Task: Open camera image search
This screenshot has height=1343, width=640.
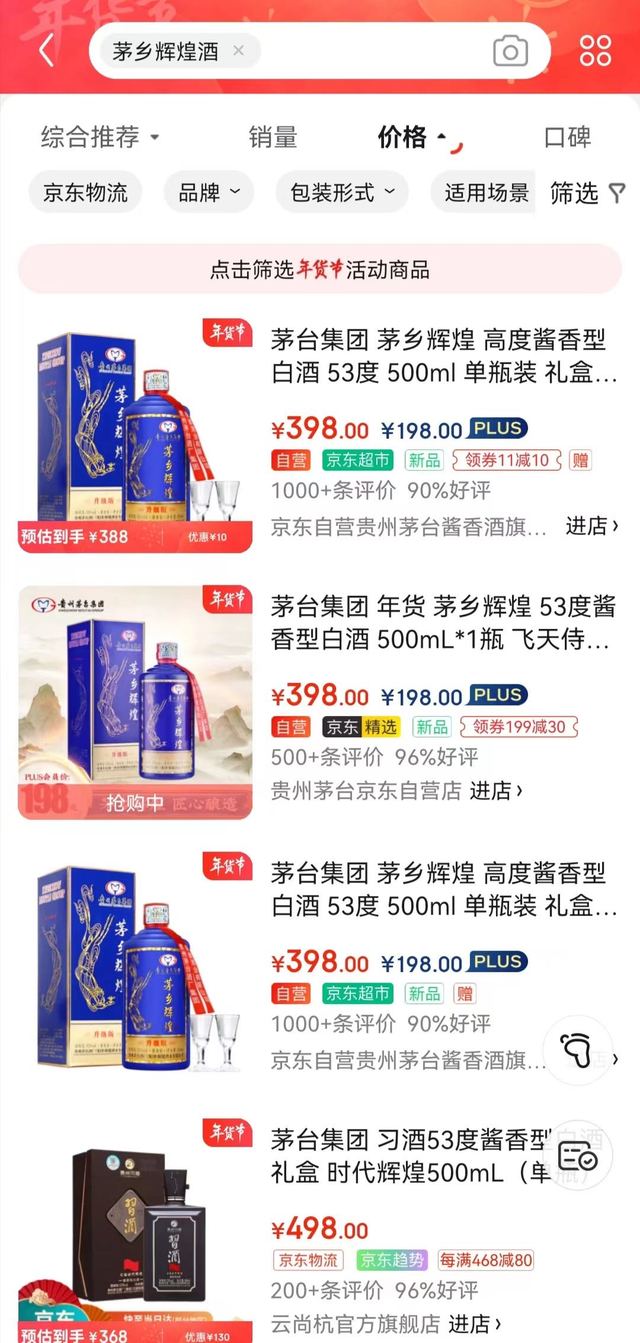Action: pos(510,51)
